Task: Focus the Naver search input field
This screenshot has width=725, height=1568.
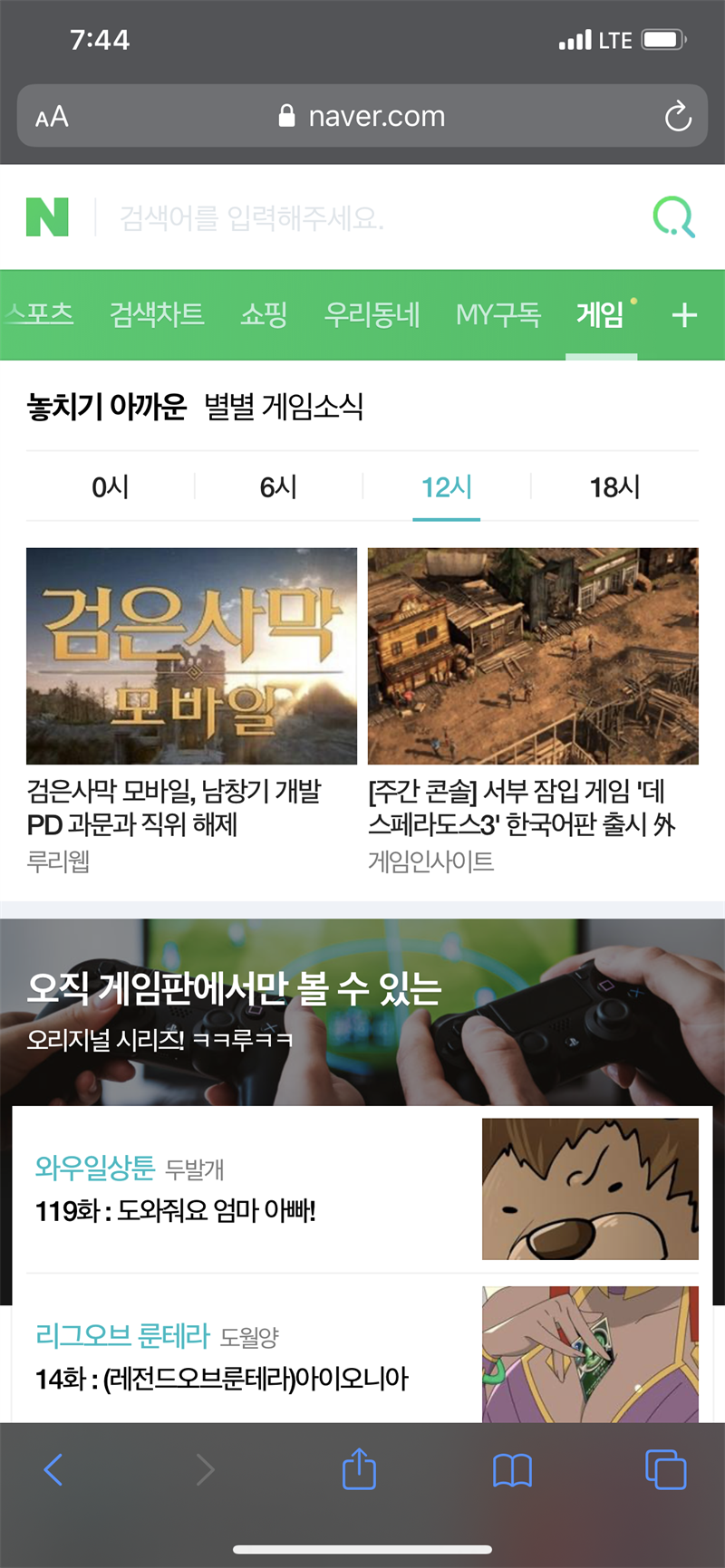Action: pyautogui.click(x=362, y=217)
